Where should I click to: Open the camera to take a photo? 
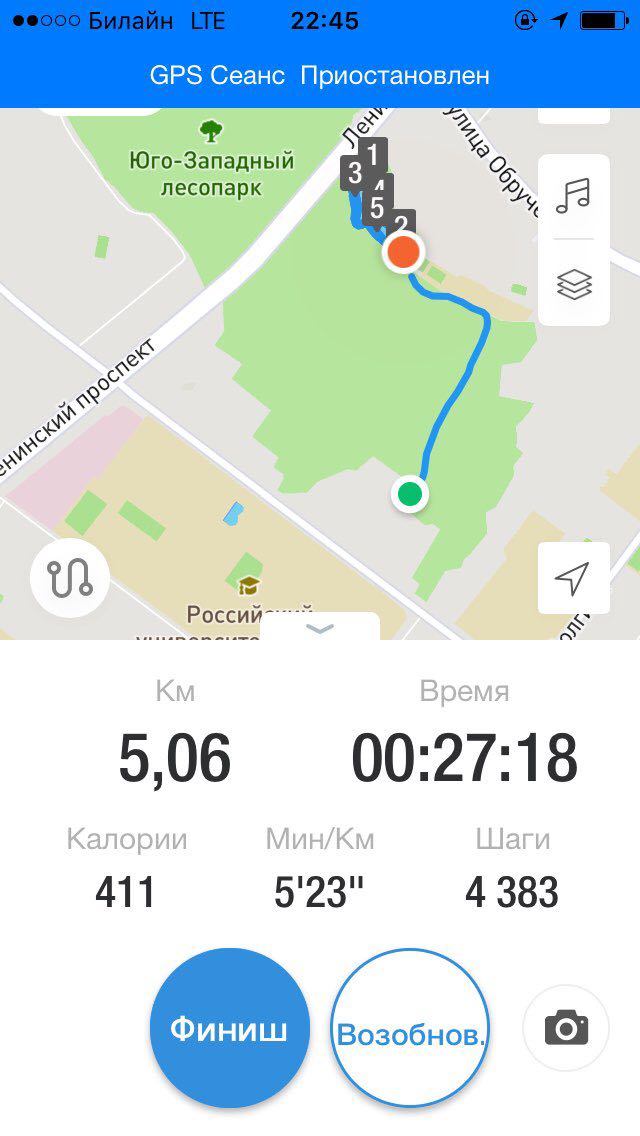566,1028
